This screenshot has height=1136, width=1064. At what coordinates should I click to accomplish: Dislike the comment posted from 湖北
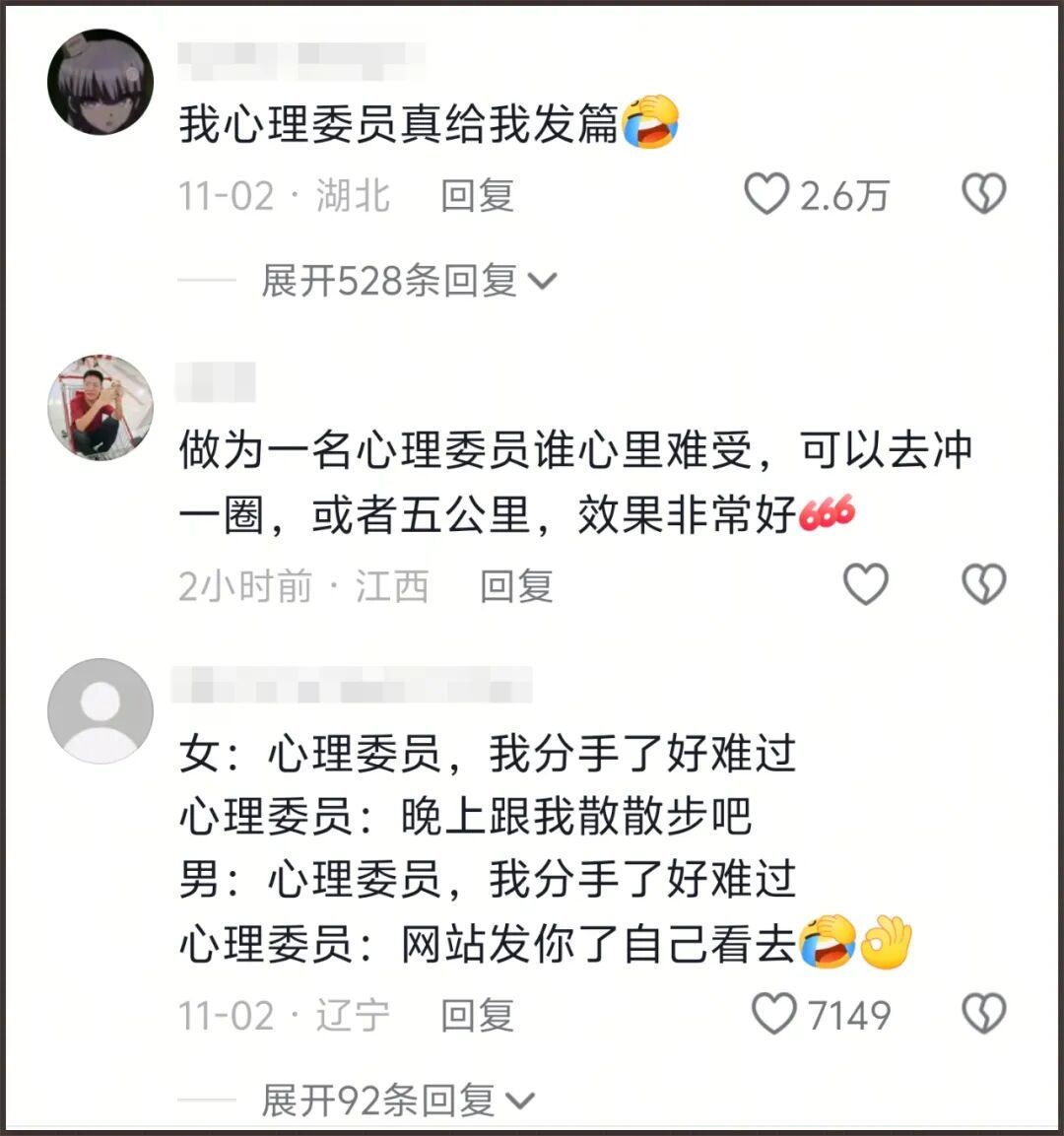click(983, 194)
